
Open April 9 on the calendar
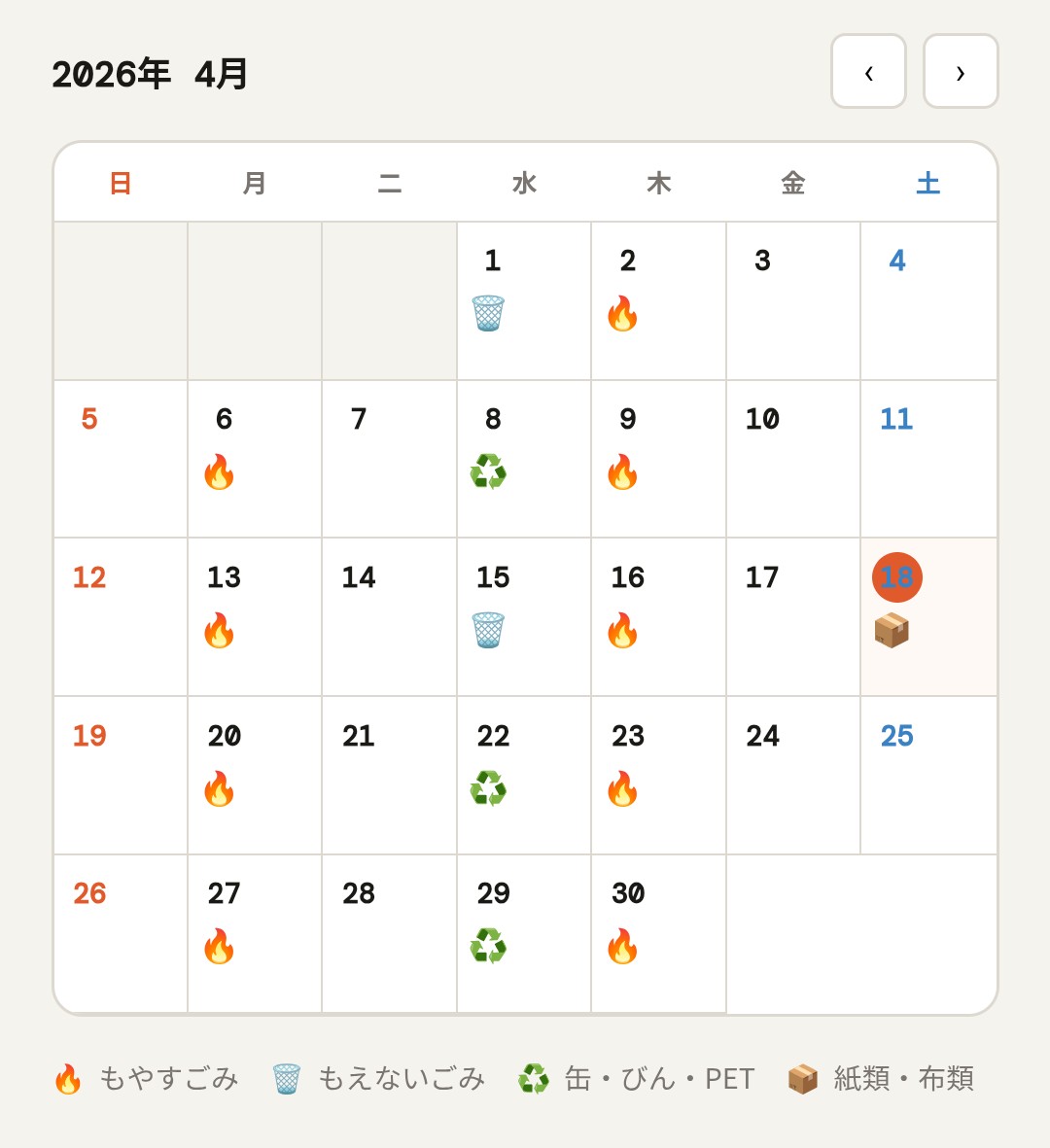pyautogui.click(x=658, y=459)
